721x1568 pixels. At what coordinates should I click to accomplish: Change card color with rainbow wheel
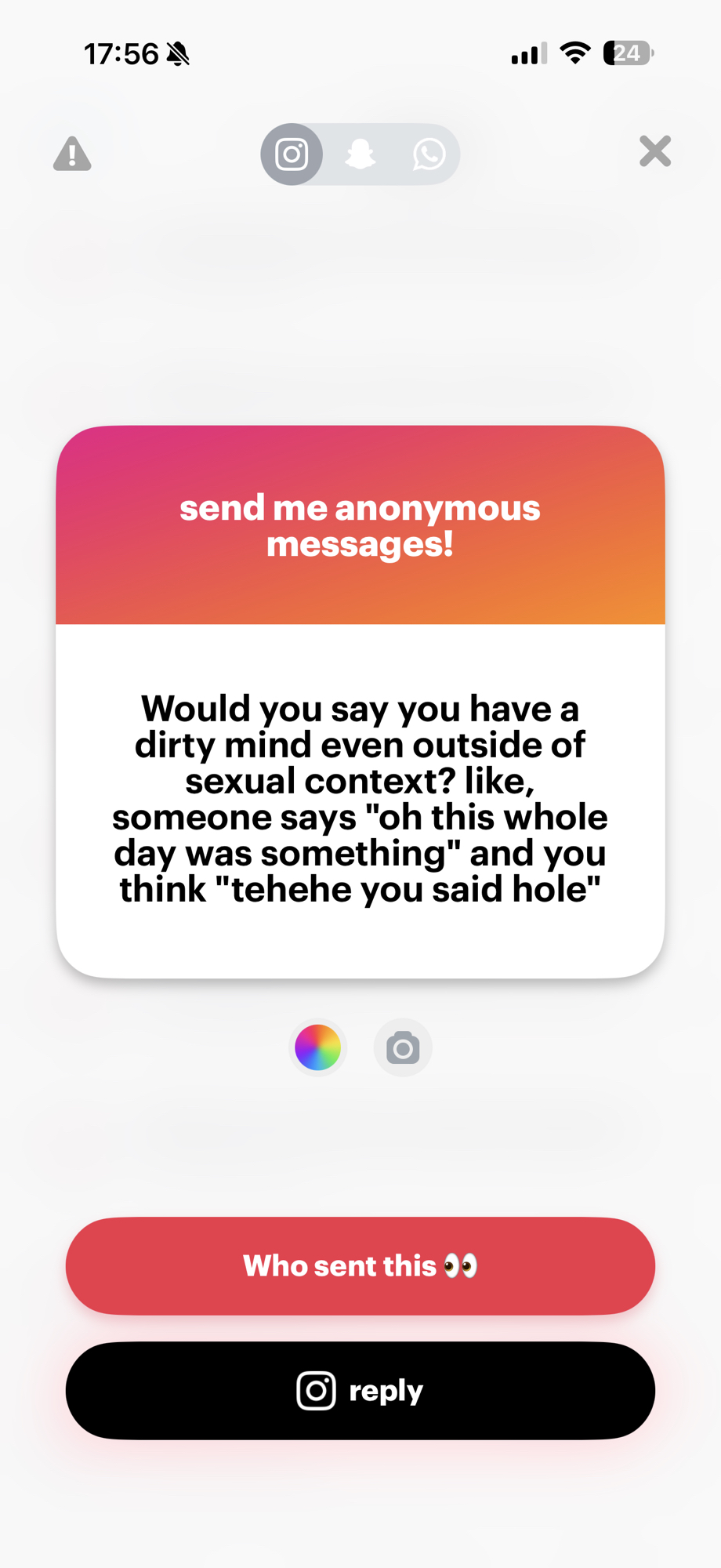click(x=317, y=1047)
